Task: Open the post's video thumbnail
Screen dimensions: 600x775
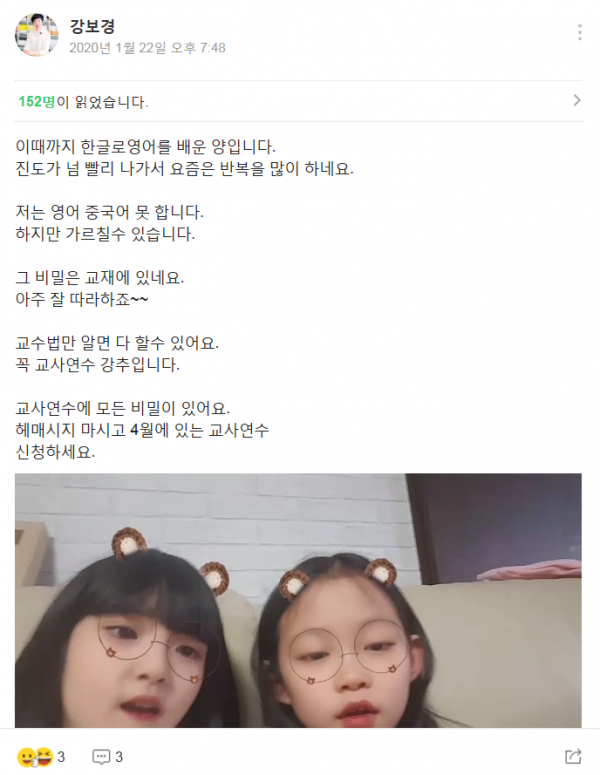Action: 298,600
